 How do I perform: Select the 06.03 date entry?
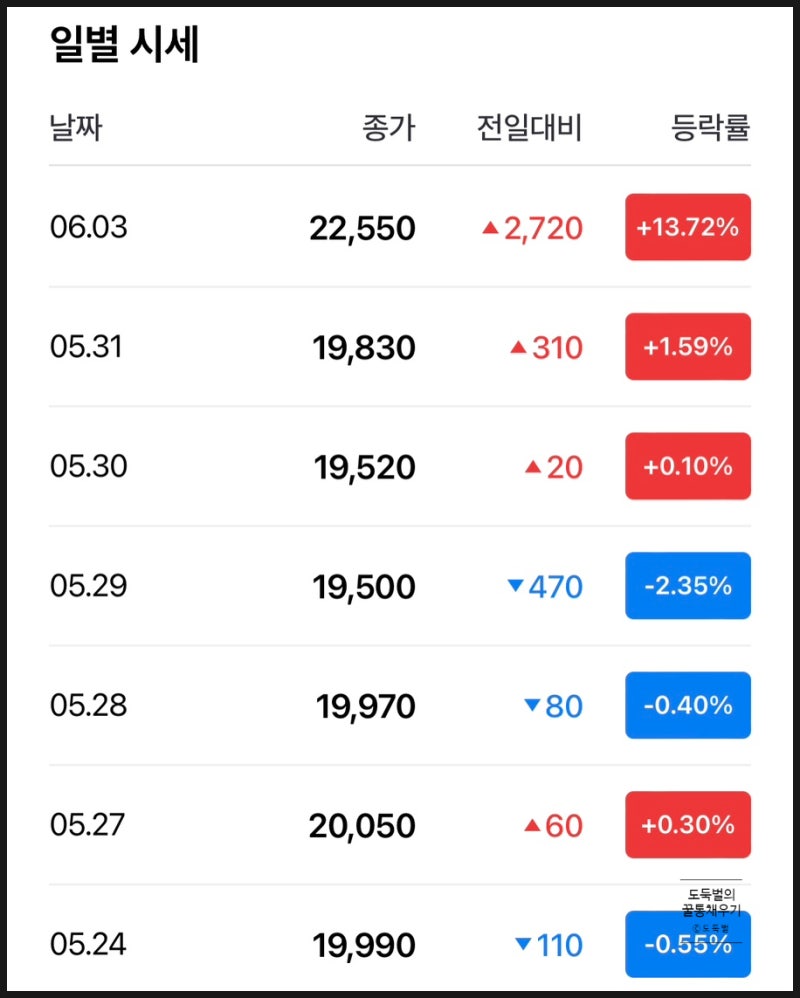(x=89, y=227)
